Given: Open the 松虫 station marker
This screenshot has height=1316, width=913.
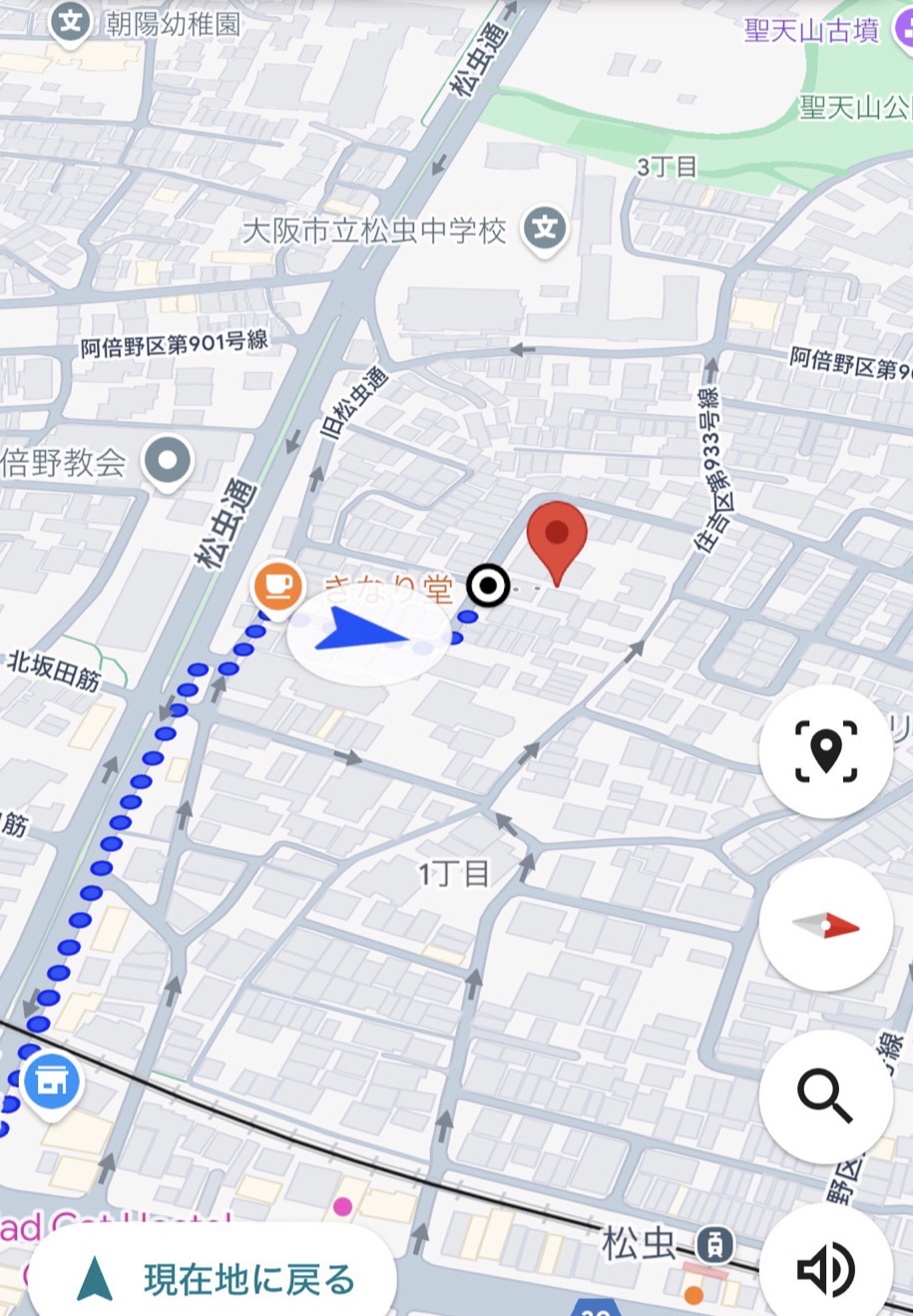Looking at the screenshot, I should [x=714, y=1243].
